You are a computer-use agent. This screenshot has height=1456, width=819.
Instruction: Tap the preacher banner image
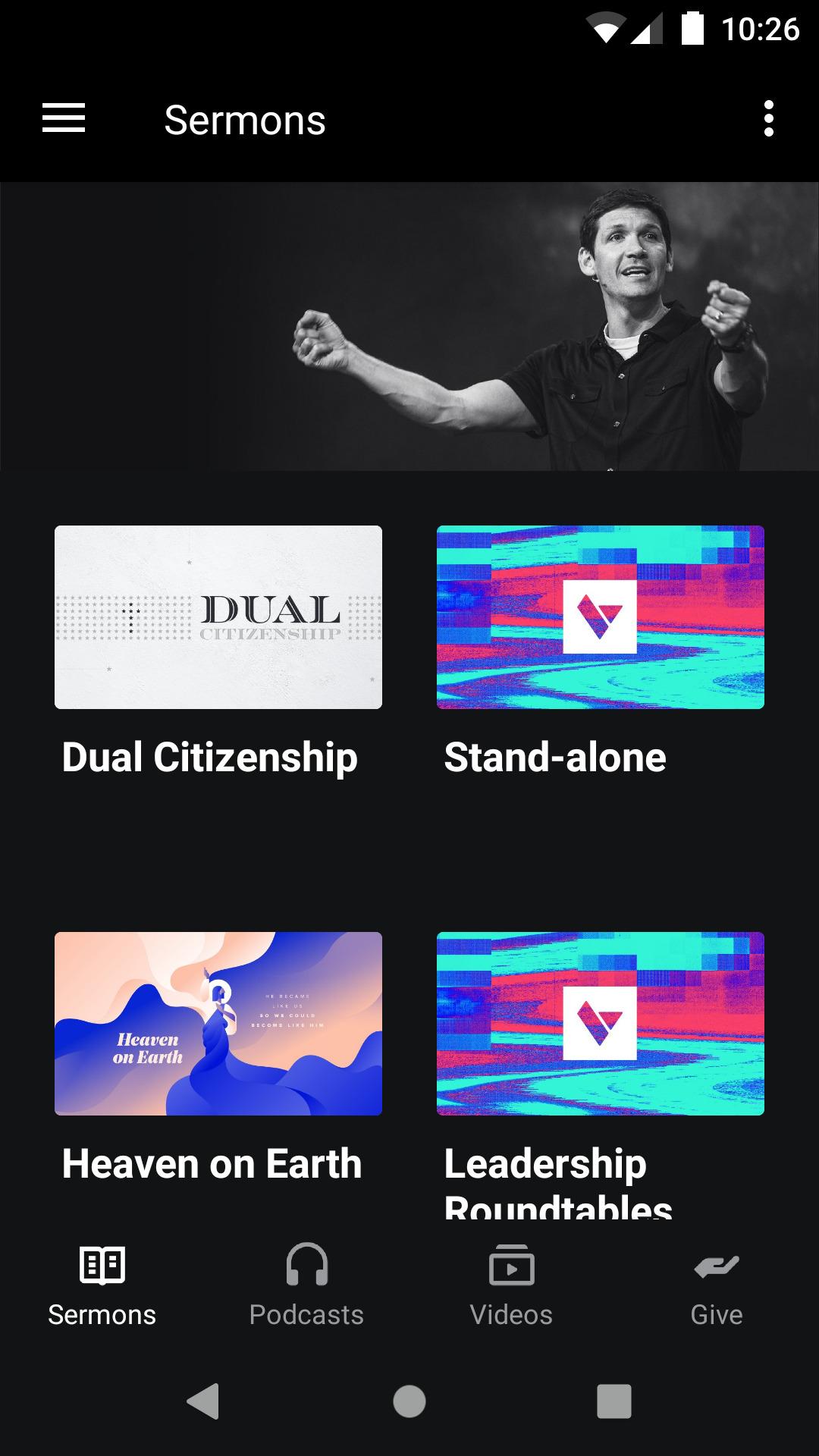[409, 326]
